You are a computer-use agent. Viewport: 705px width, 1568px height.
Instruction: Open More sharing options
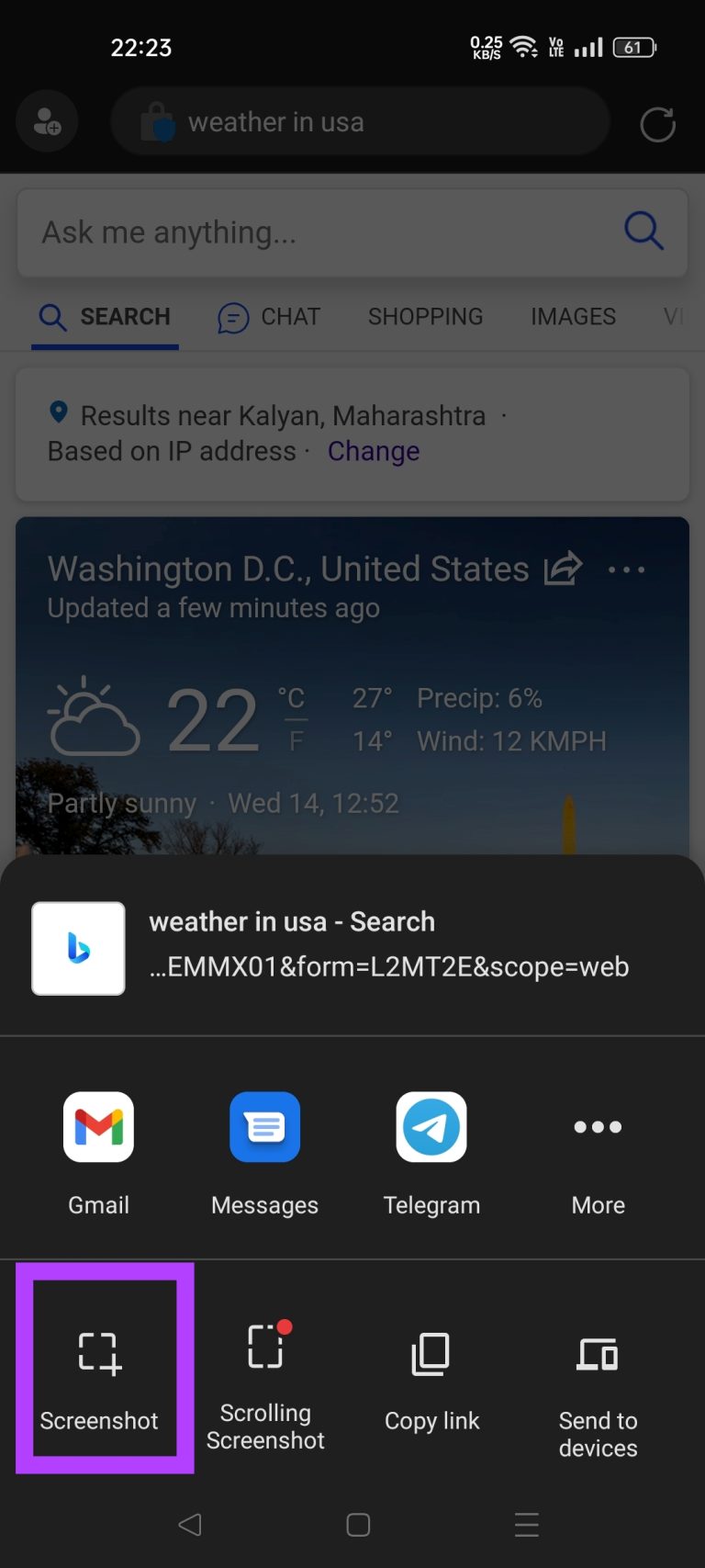[x=597, y=1127]
